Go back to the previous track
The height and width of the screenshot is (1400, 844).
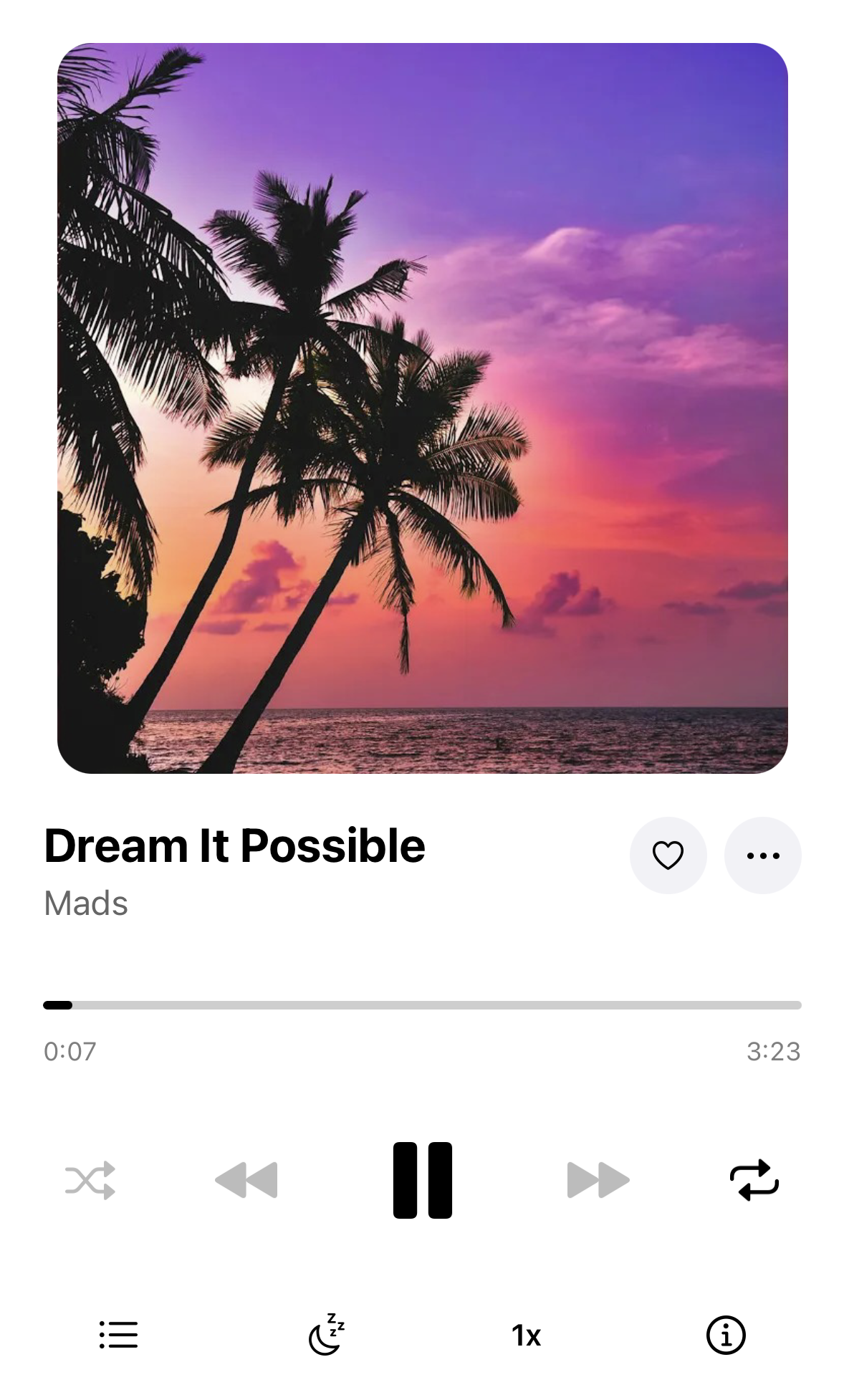point(246,1179)
